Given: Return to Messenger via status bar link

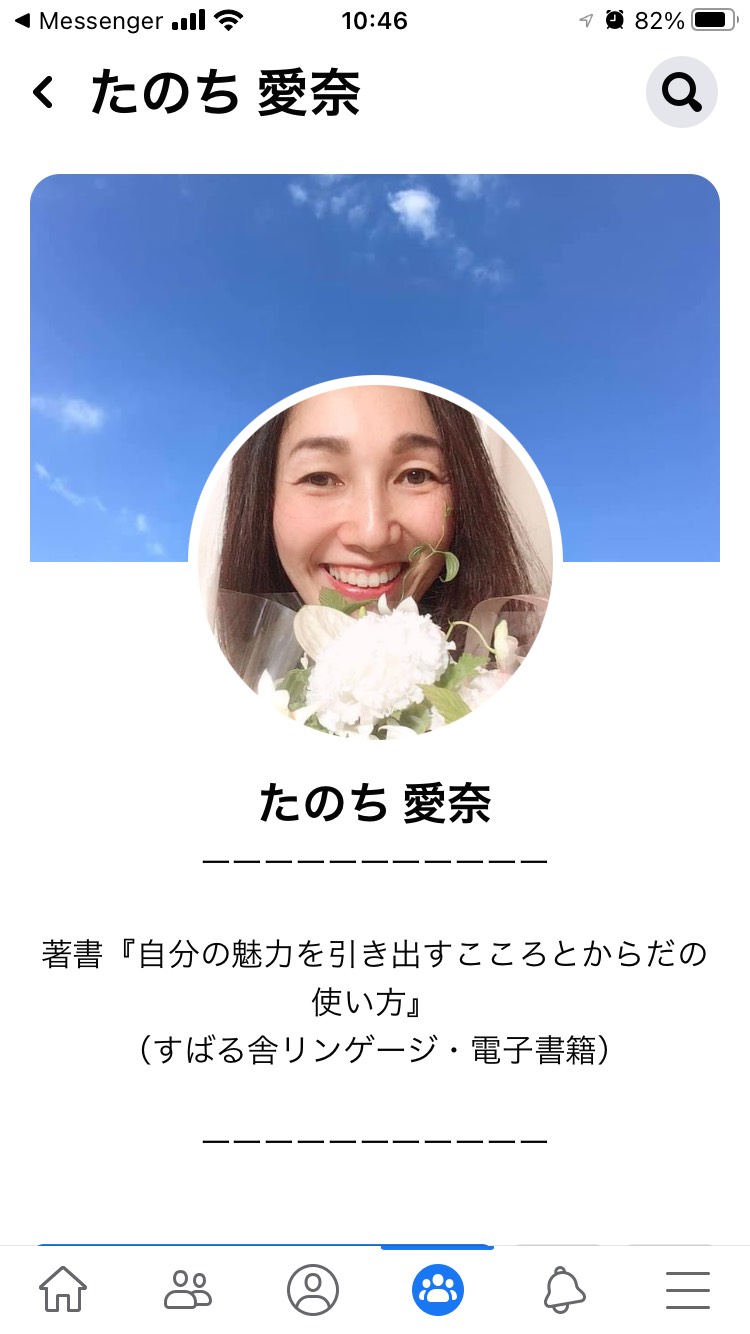Looking at the screenshot, I should (88, 21).
